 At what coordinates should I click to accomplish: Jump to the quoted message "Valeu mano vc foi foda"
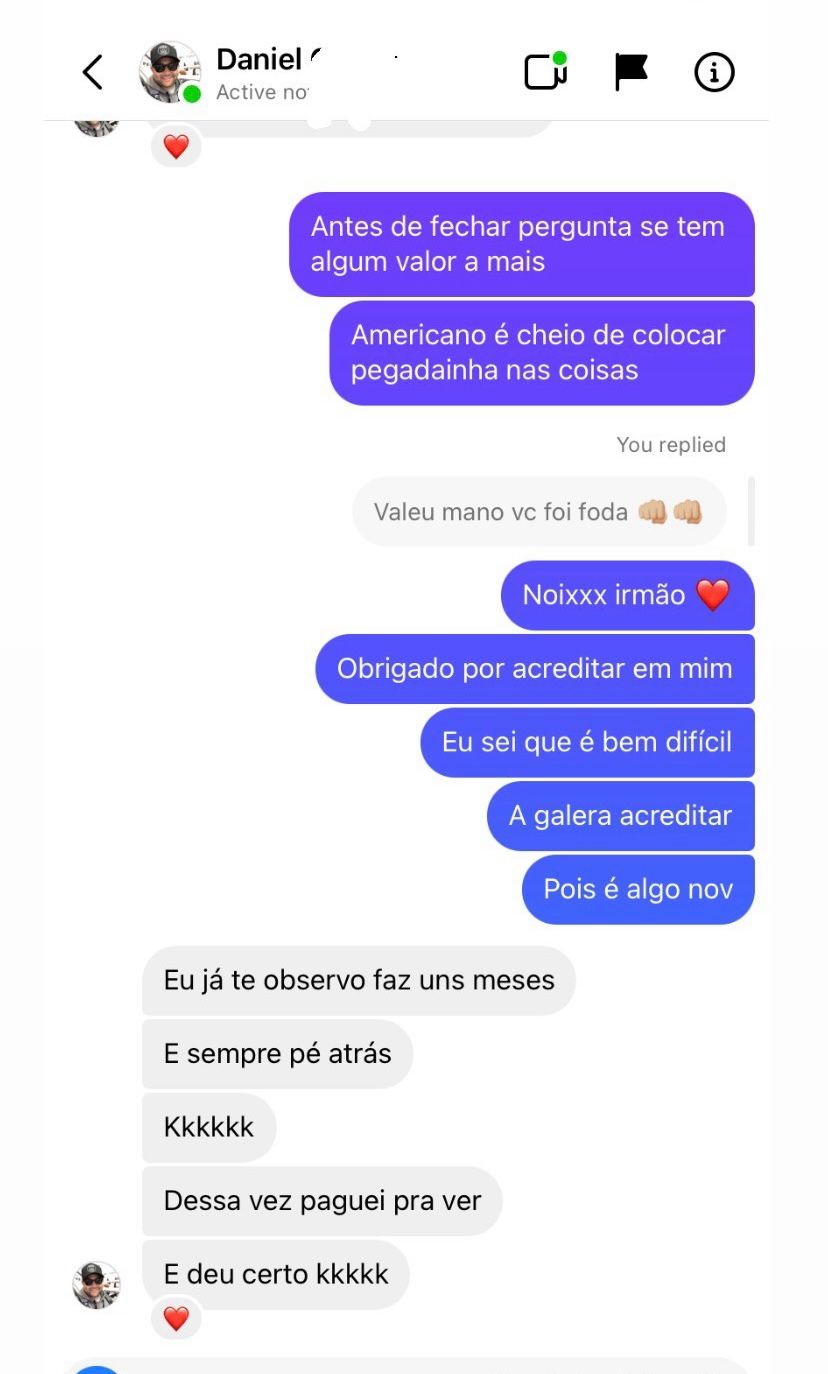(538, 512)
